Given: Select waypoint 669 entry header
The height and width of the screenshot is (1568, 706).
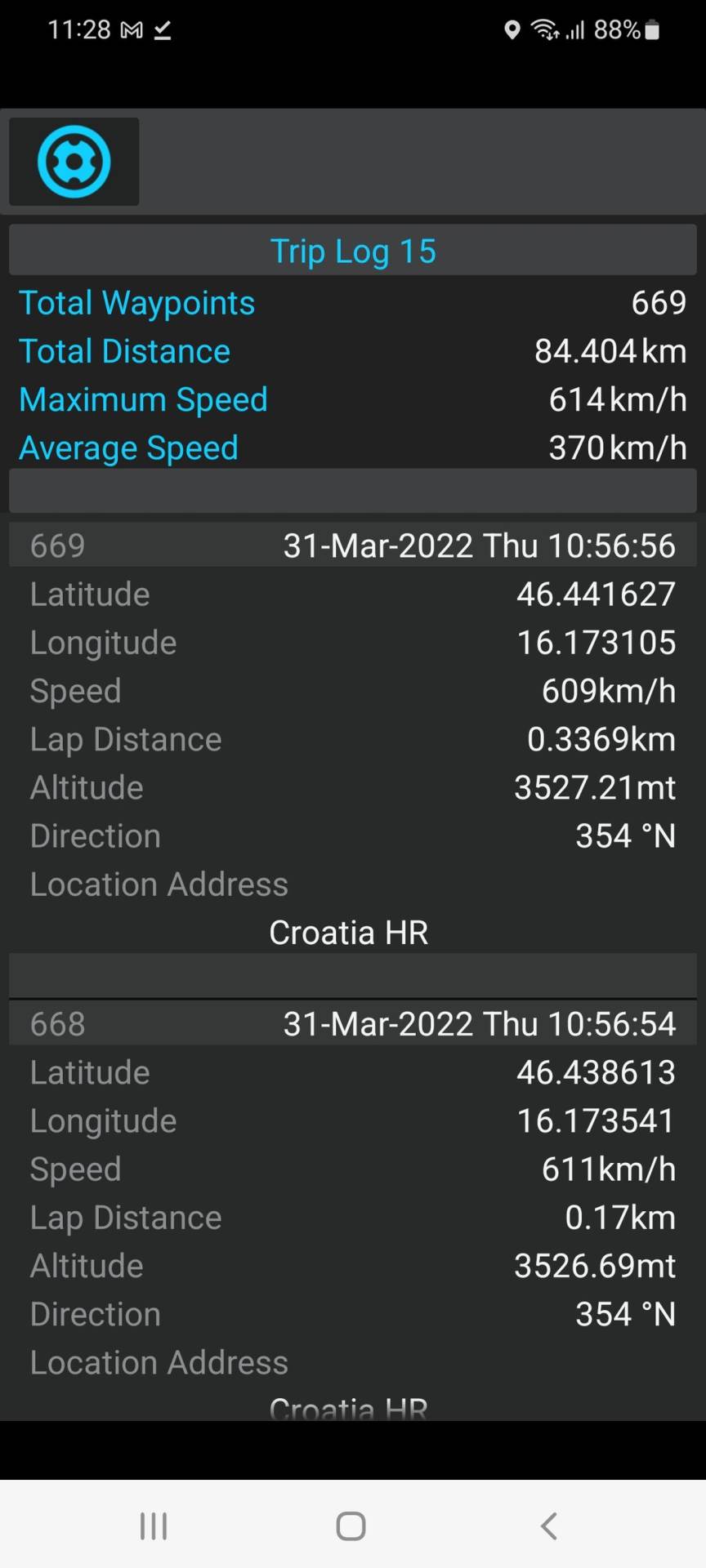Looking at the screenshot, I should (x=352, y=546).
